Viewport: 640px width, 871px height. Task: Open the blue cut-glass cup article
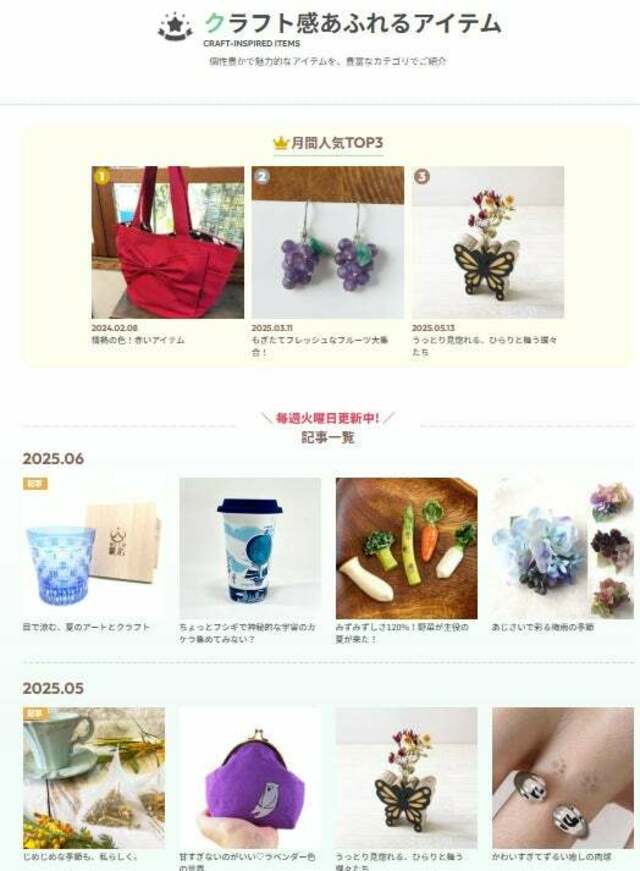(x=93, y=547)
